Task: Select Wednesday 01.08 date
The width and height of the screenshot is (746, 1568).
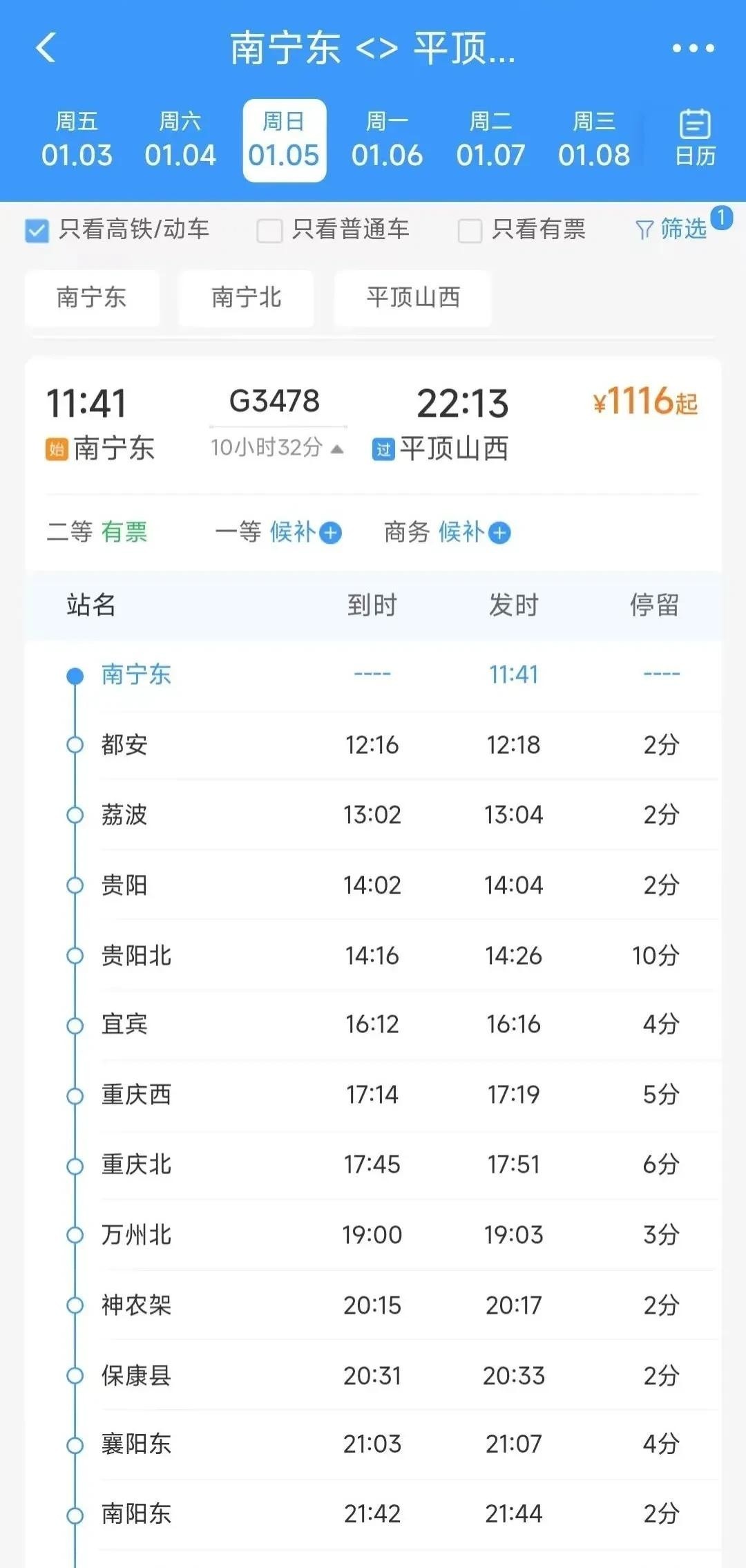Action: tap(594, 140)
